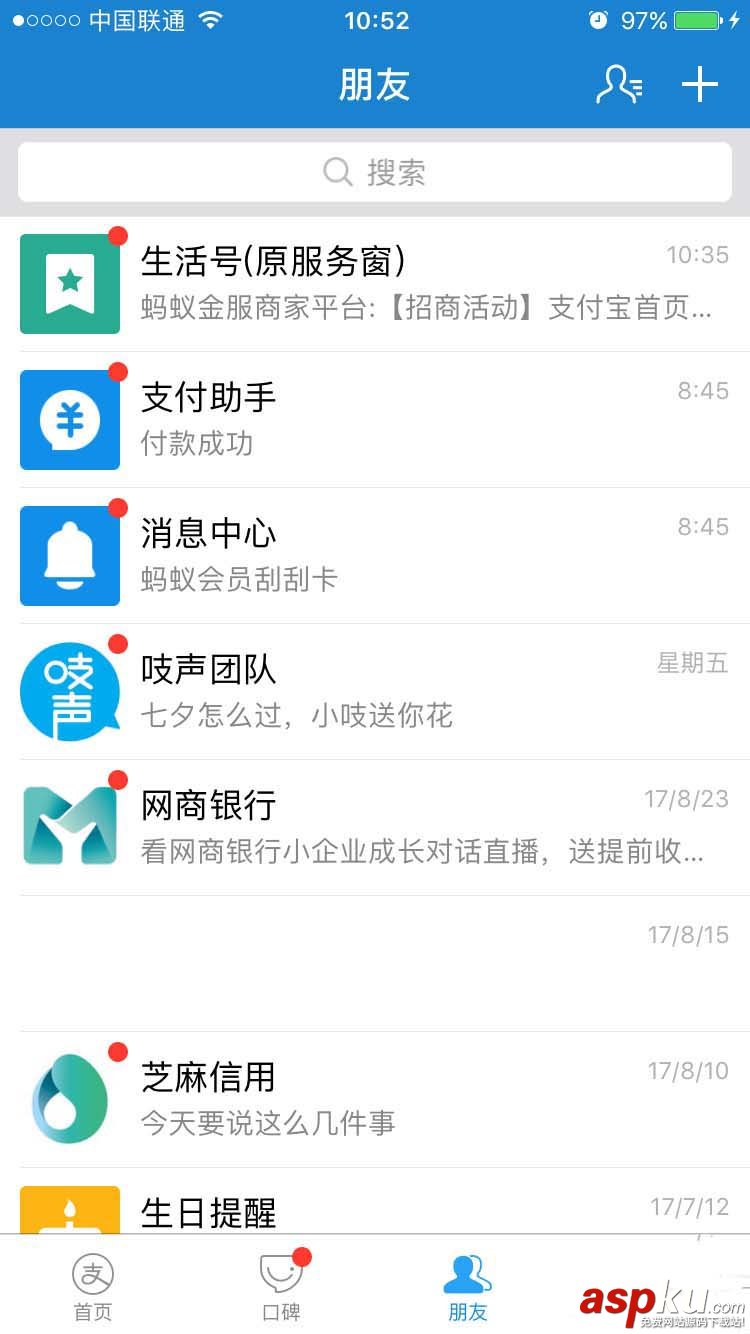Open 生活号(原服务窗) conversation
This screenshot has width=750, height=1334.
click(x=375, y=283)
